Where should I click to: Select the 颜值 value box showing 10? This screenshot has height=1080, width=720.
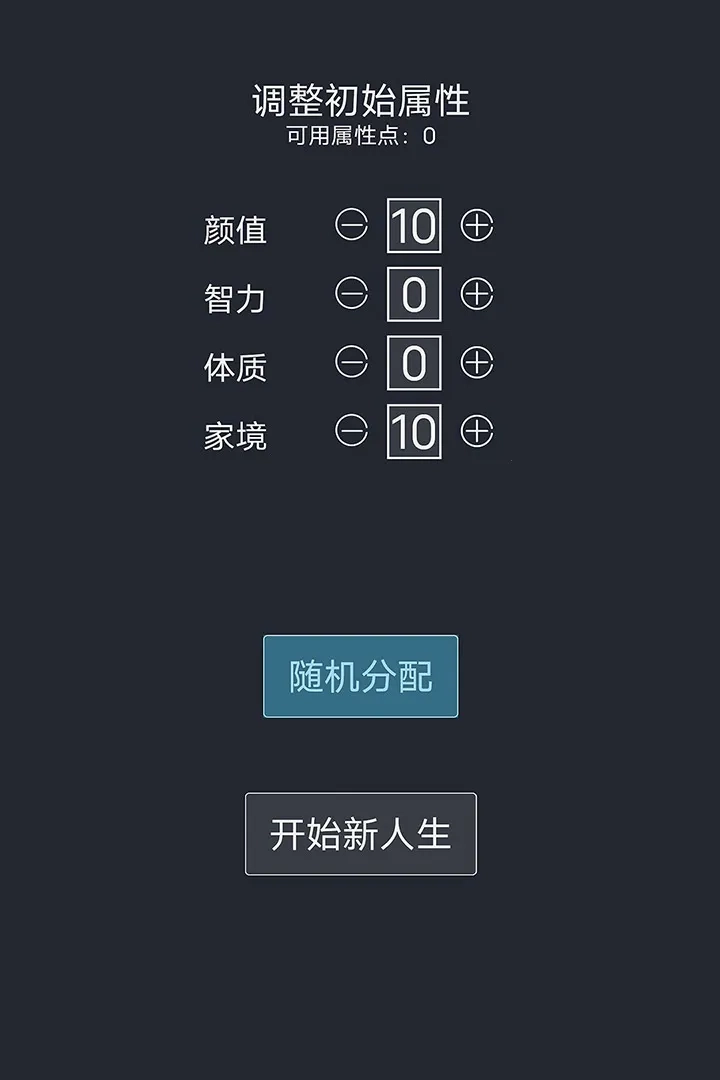412,226
